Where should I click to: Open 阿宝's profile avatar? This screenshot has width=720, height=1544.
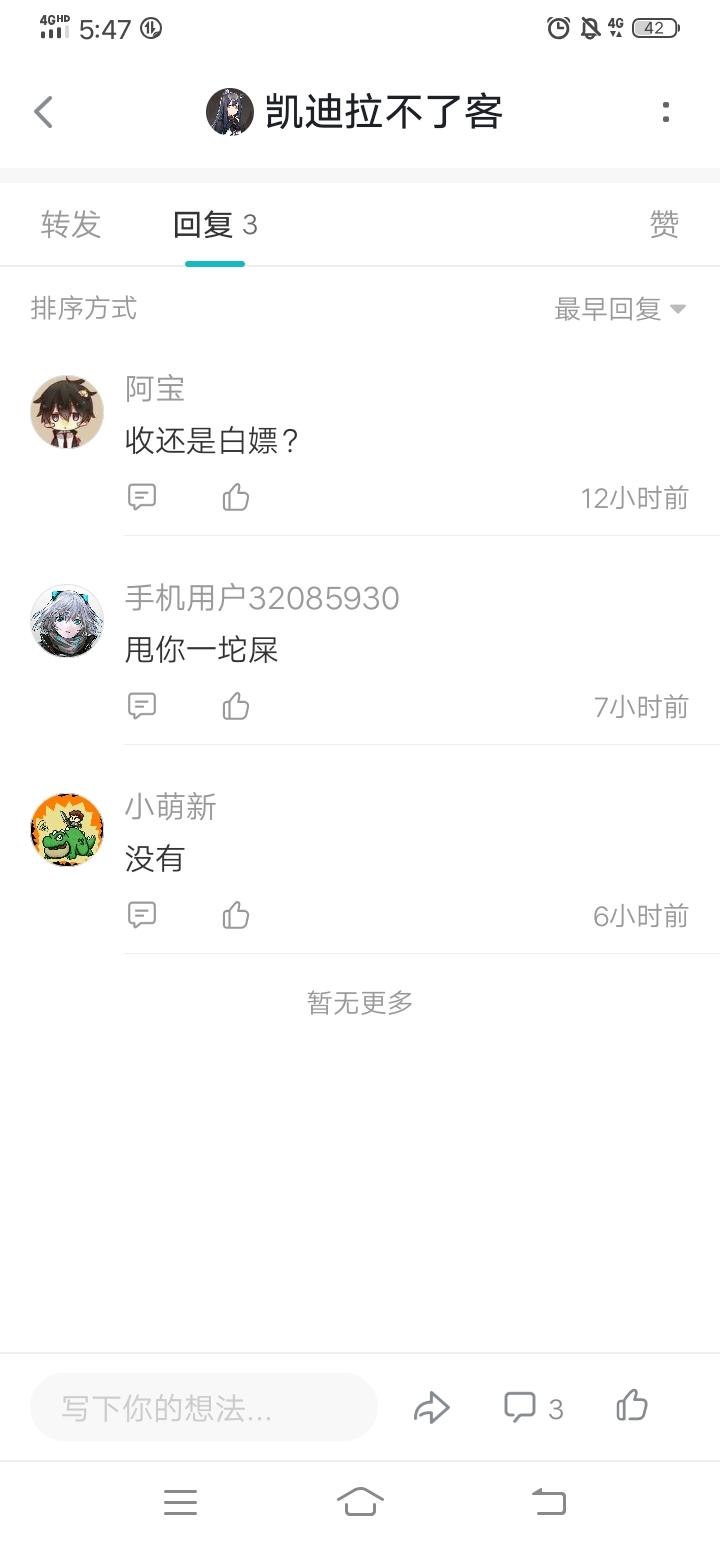tap(67, 412)
